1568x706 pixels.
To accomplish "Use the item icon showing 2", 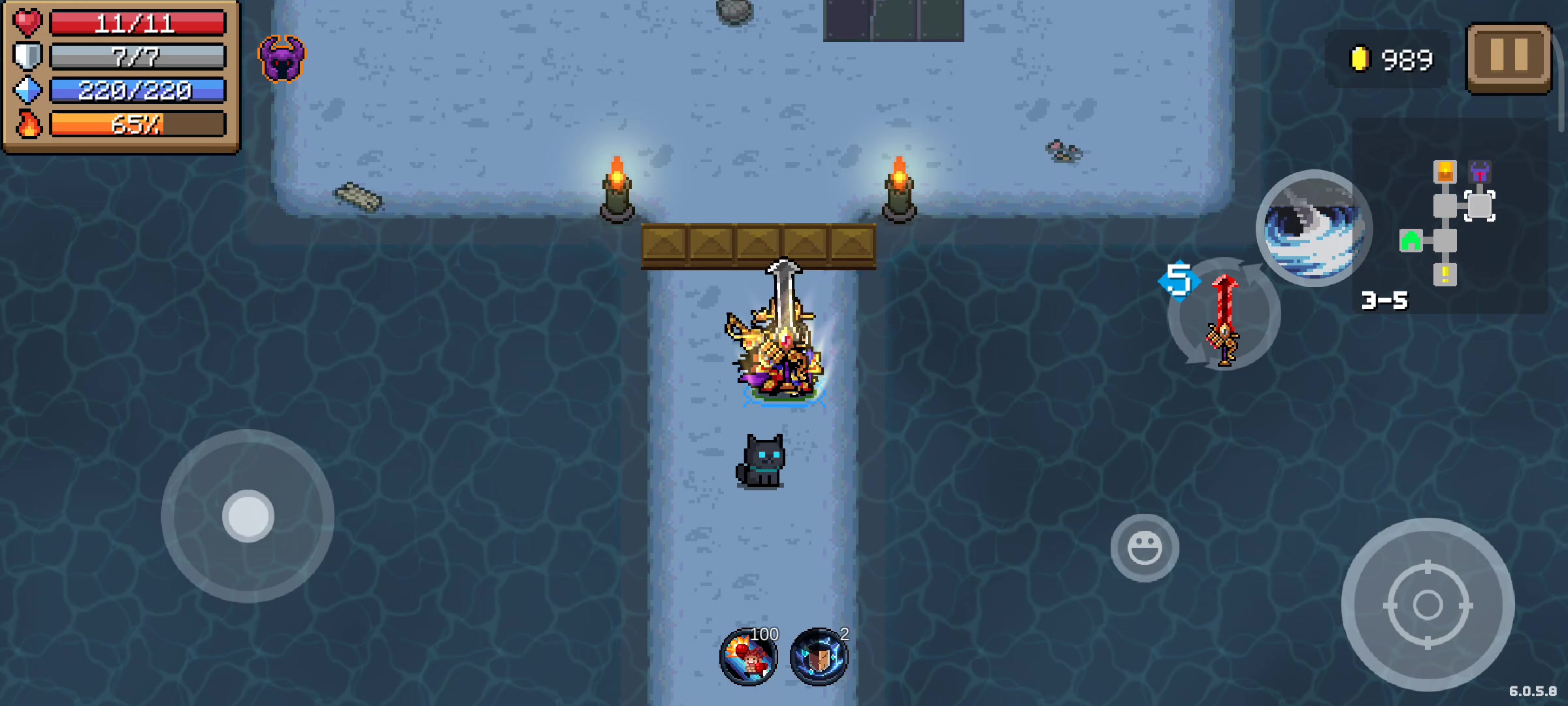I will (x=819, y=656).
